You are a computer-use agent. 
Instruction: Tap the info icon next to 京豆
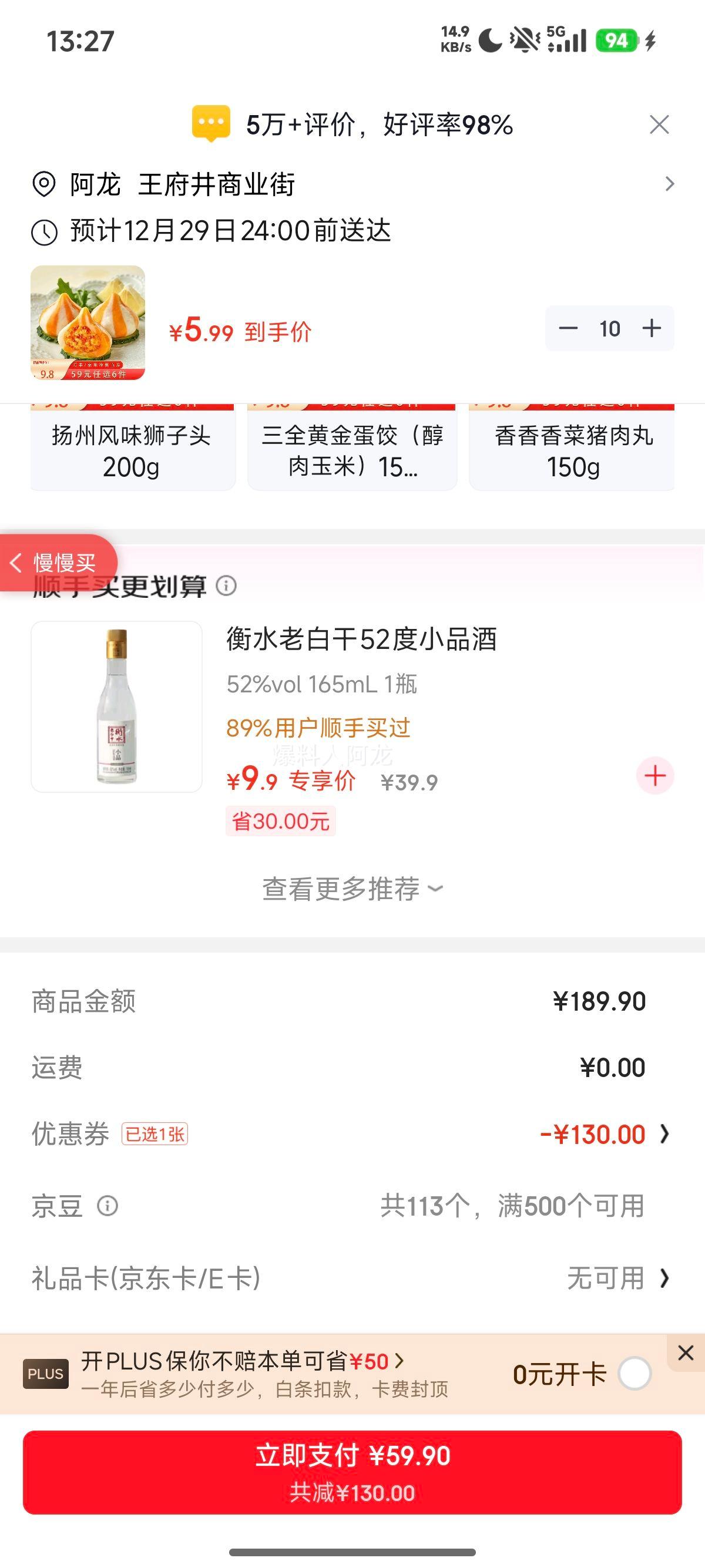[x=107, y=1205]
